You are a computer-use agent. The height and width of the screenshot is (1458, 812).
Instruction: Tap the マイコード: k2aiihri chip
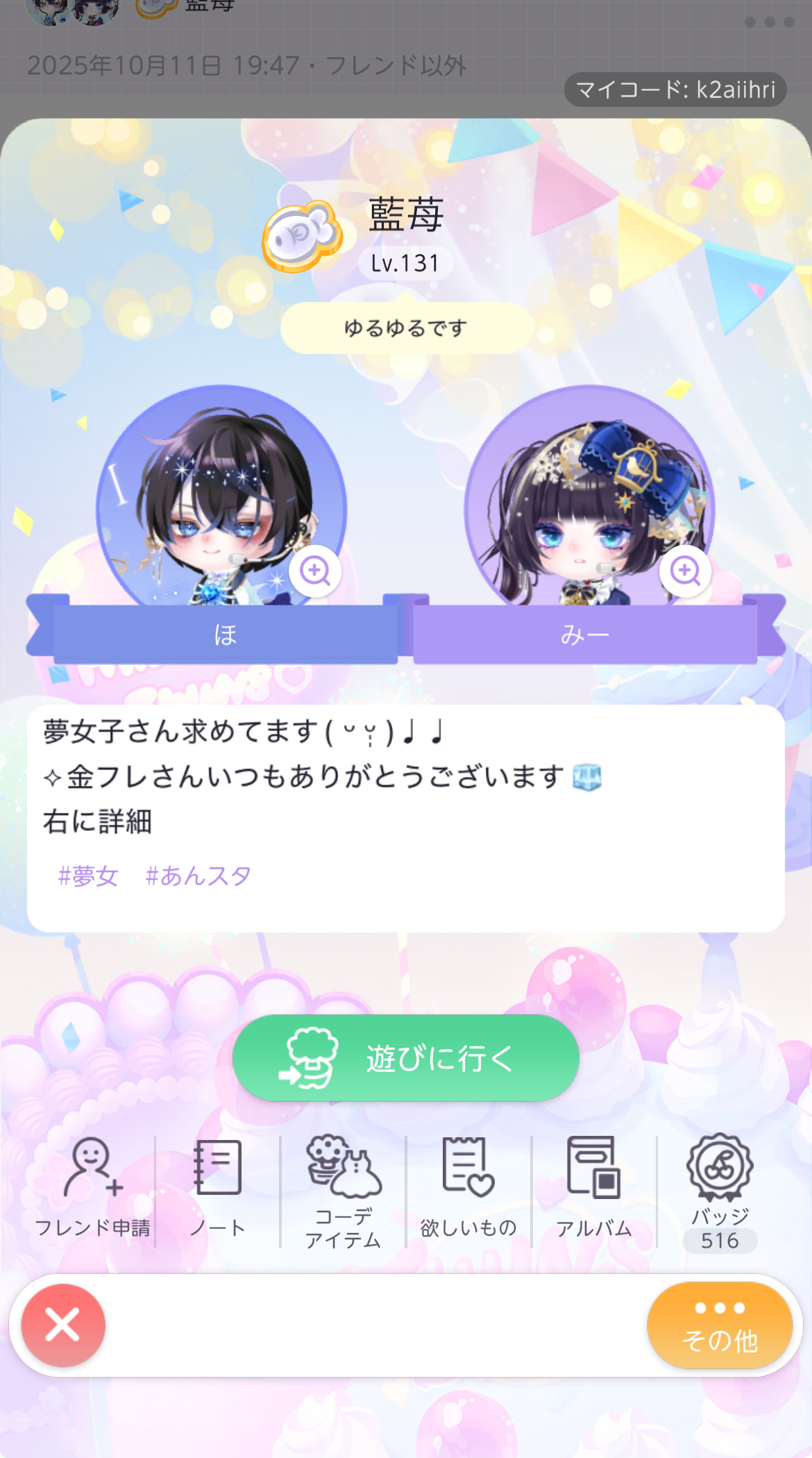pyautogui.click(x=675, y=90)
